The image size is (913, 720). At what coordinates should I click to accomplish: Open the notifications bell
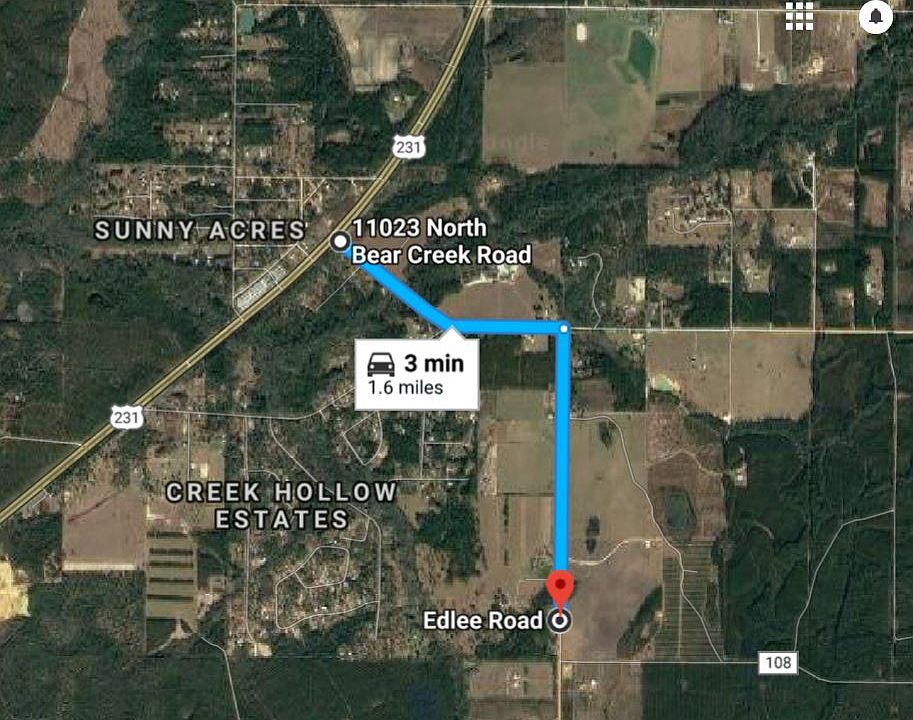tap(876, 16)
